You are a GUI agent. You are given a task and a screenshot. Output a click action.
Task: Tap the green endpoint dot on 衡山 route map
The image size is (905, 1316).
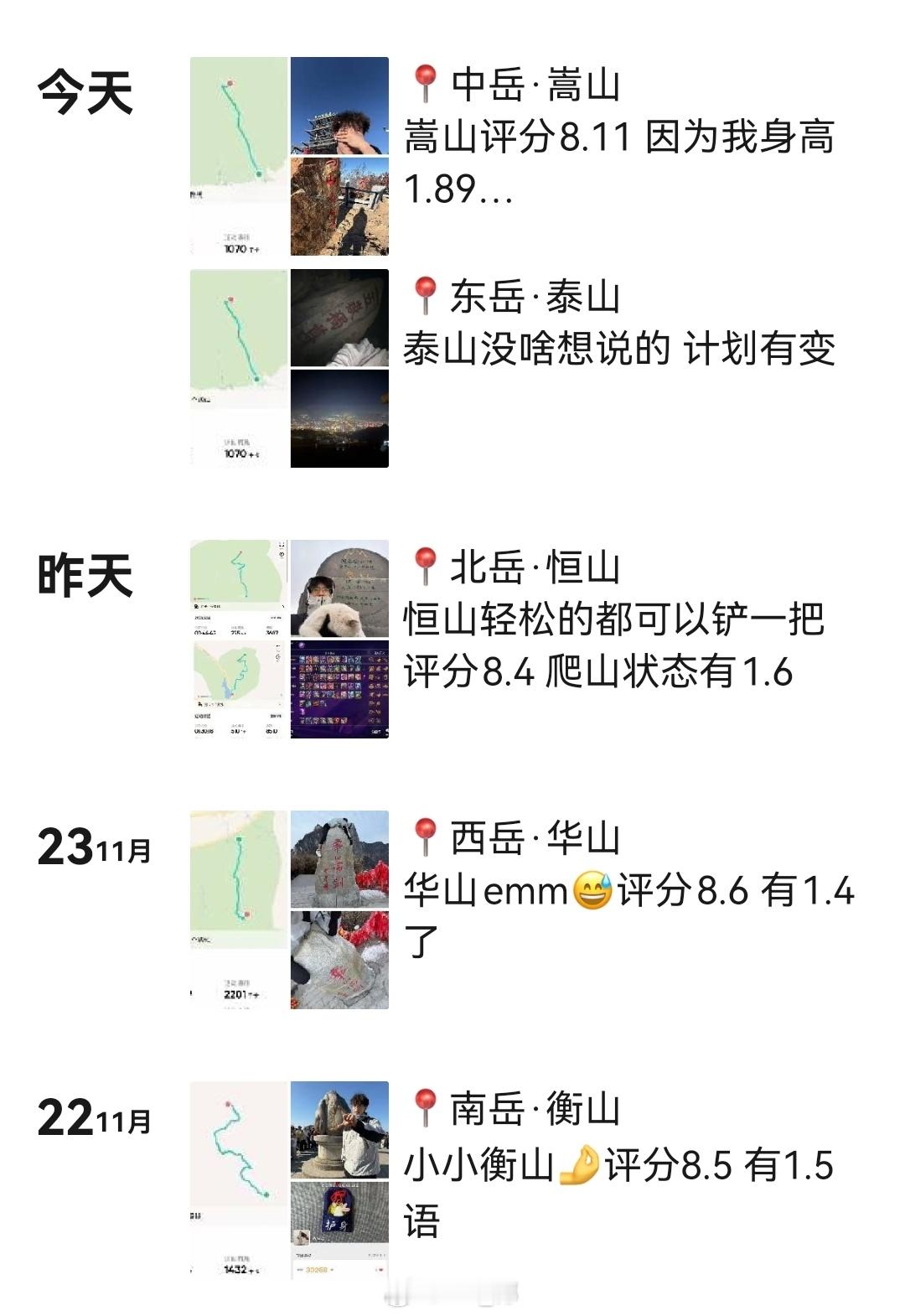click(267, 1194)
